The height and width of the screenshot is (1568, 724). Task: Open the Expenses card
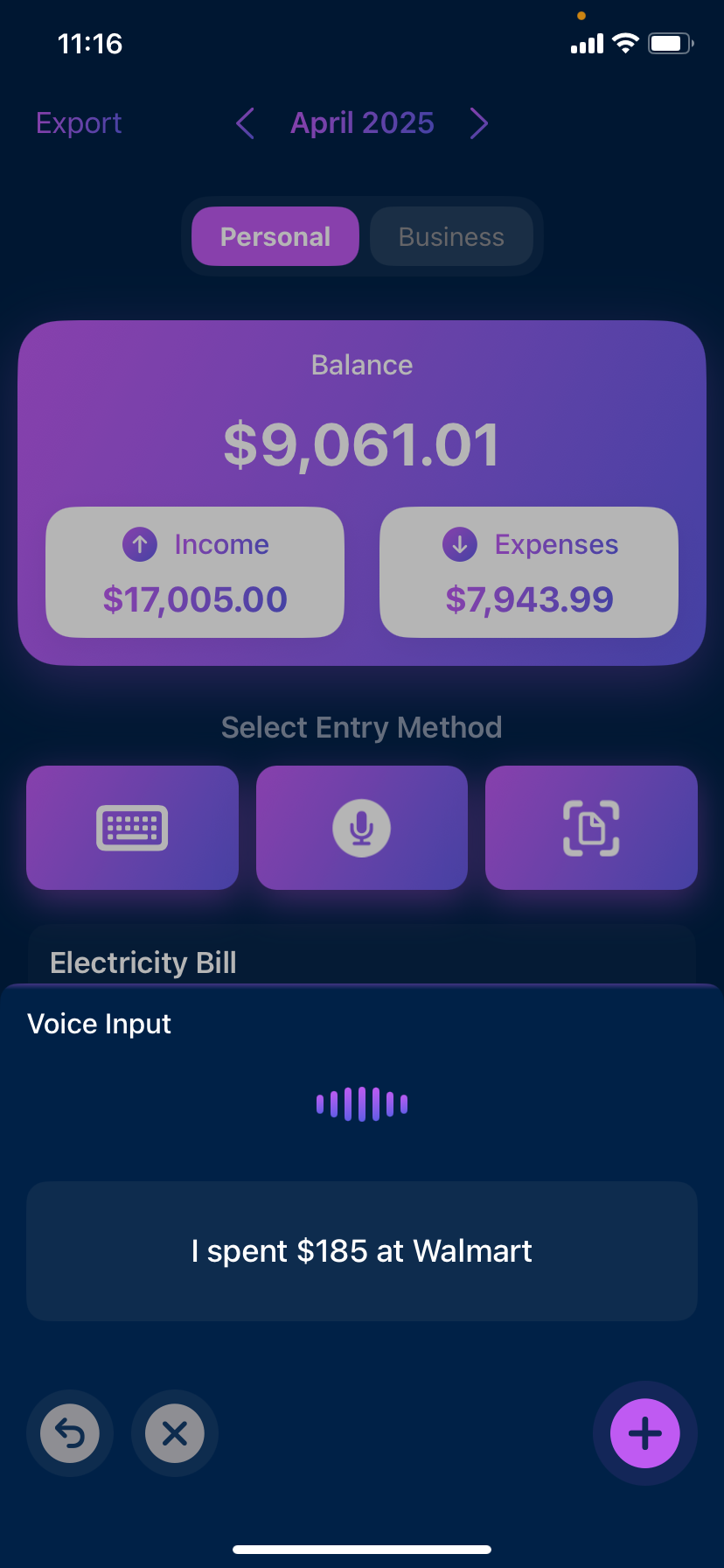[x=529, y=572]
